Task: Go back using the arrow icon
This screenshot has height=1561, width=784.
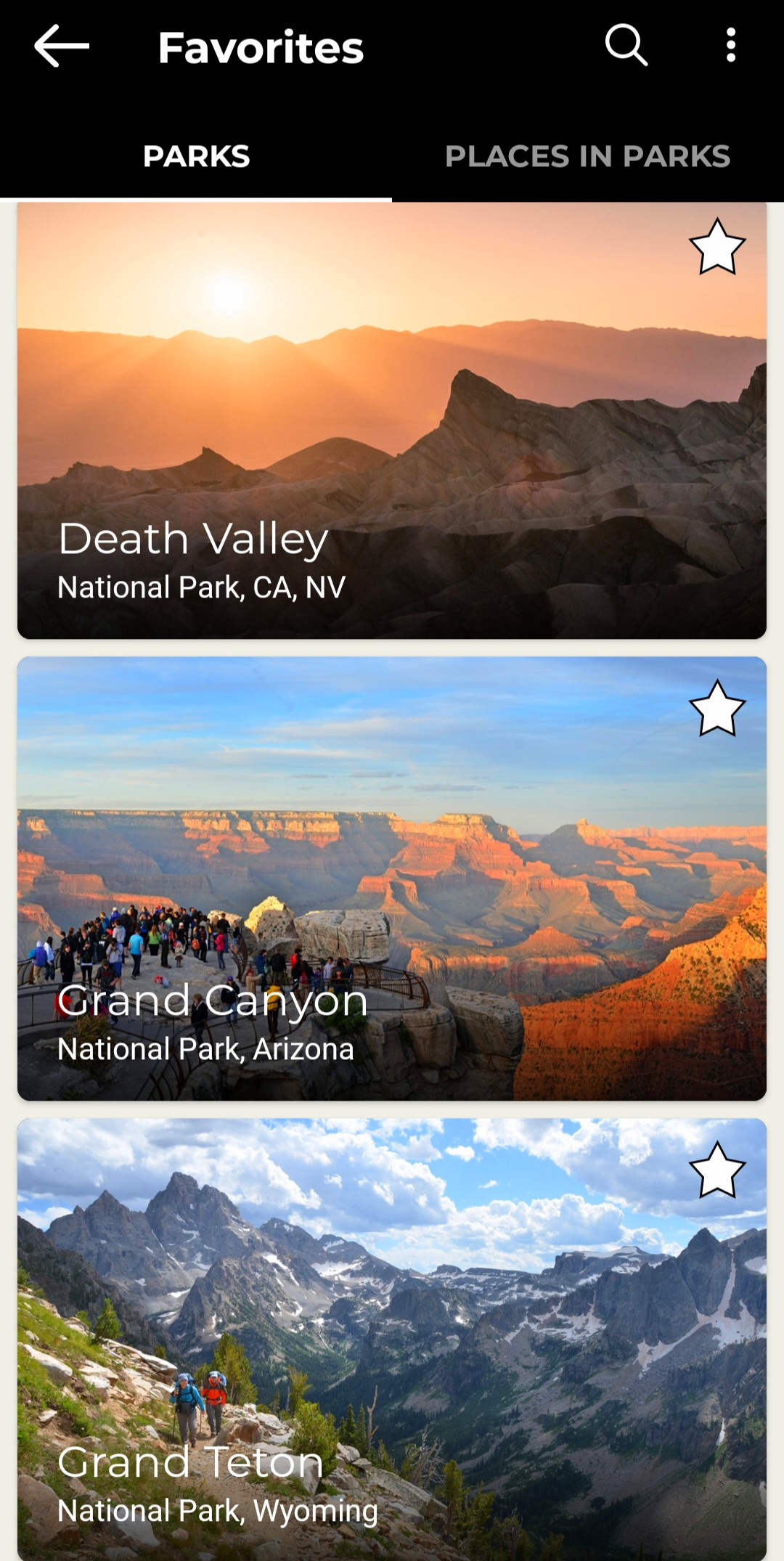Action: 62,46
